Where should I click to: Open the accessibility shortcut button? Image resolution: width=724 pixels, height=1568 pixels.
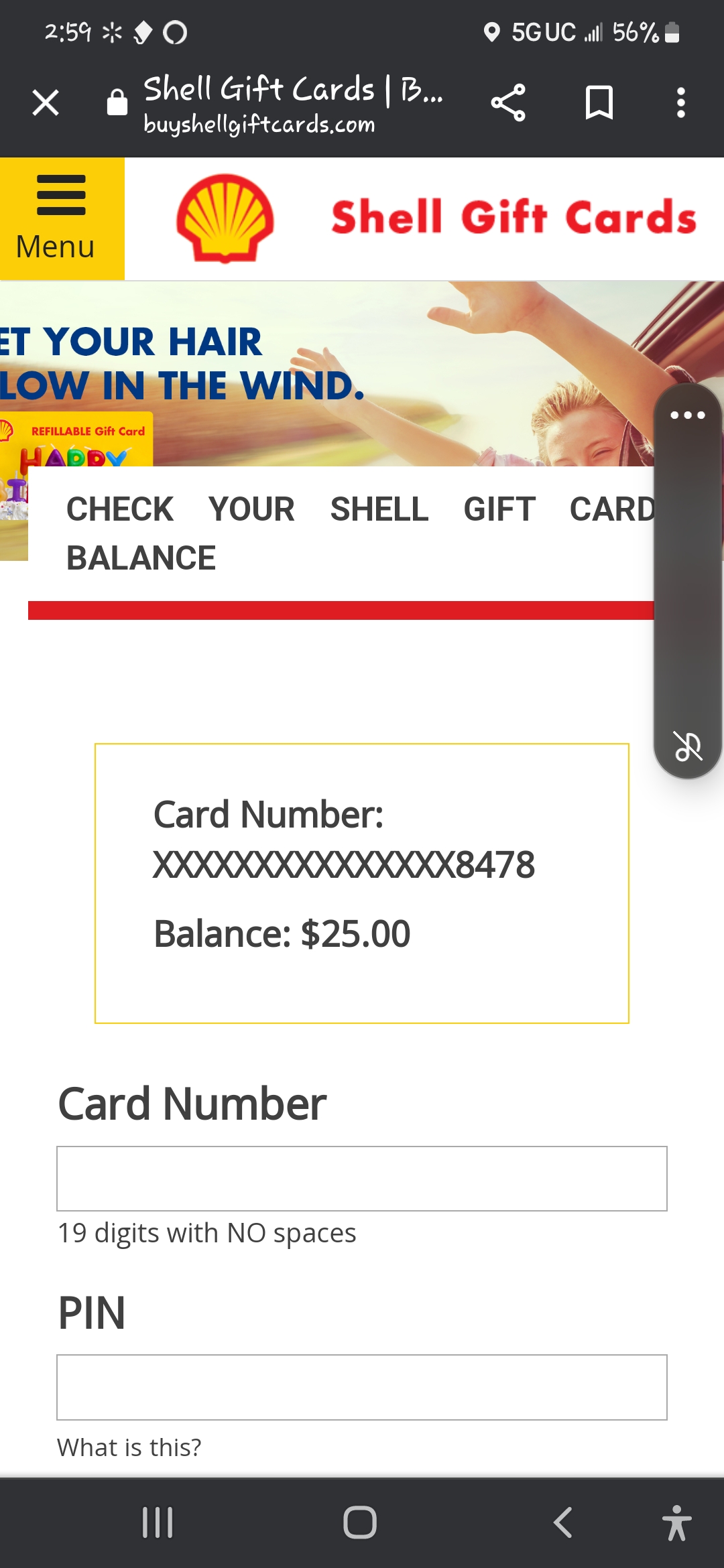coord(676,1522)
